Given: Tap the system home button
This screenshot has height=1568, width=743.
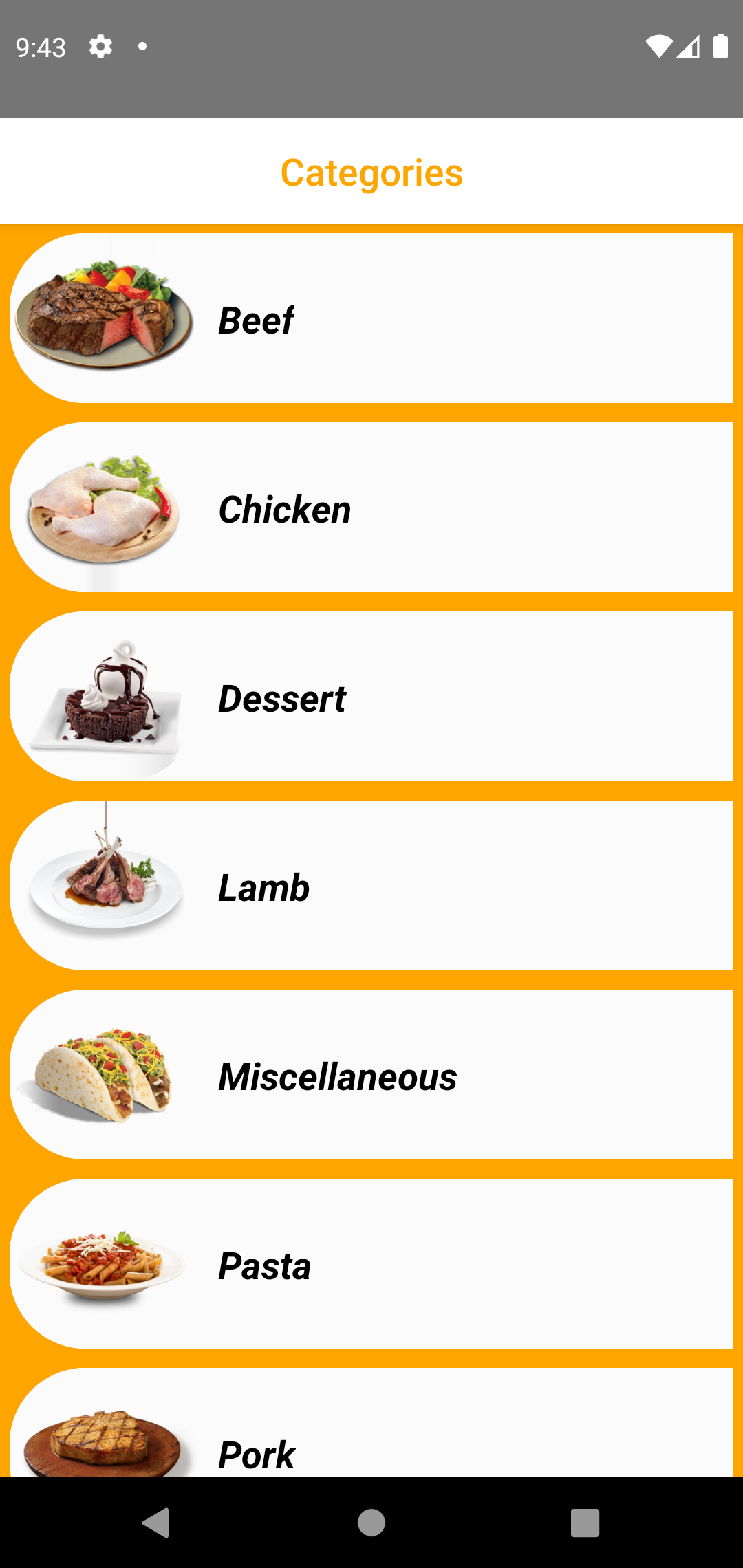Looking at the screenshot, I should (x=371, y=1523).
